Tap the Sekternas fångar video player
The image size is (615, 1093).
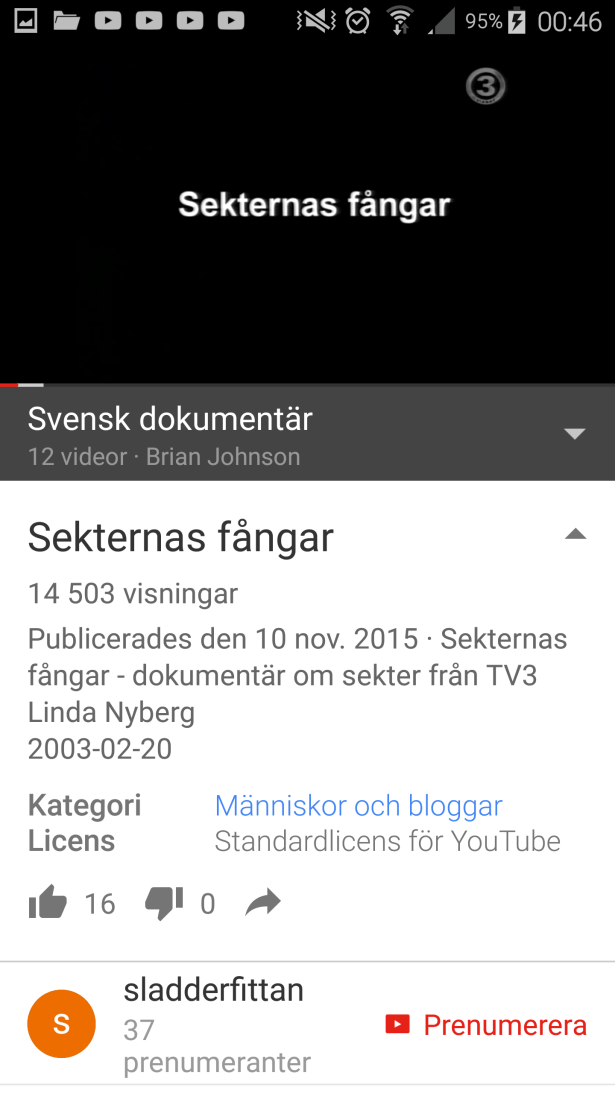pos(307,210)
